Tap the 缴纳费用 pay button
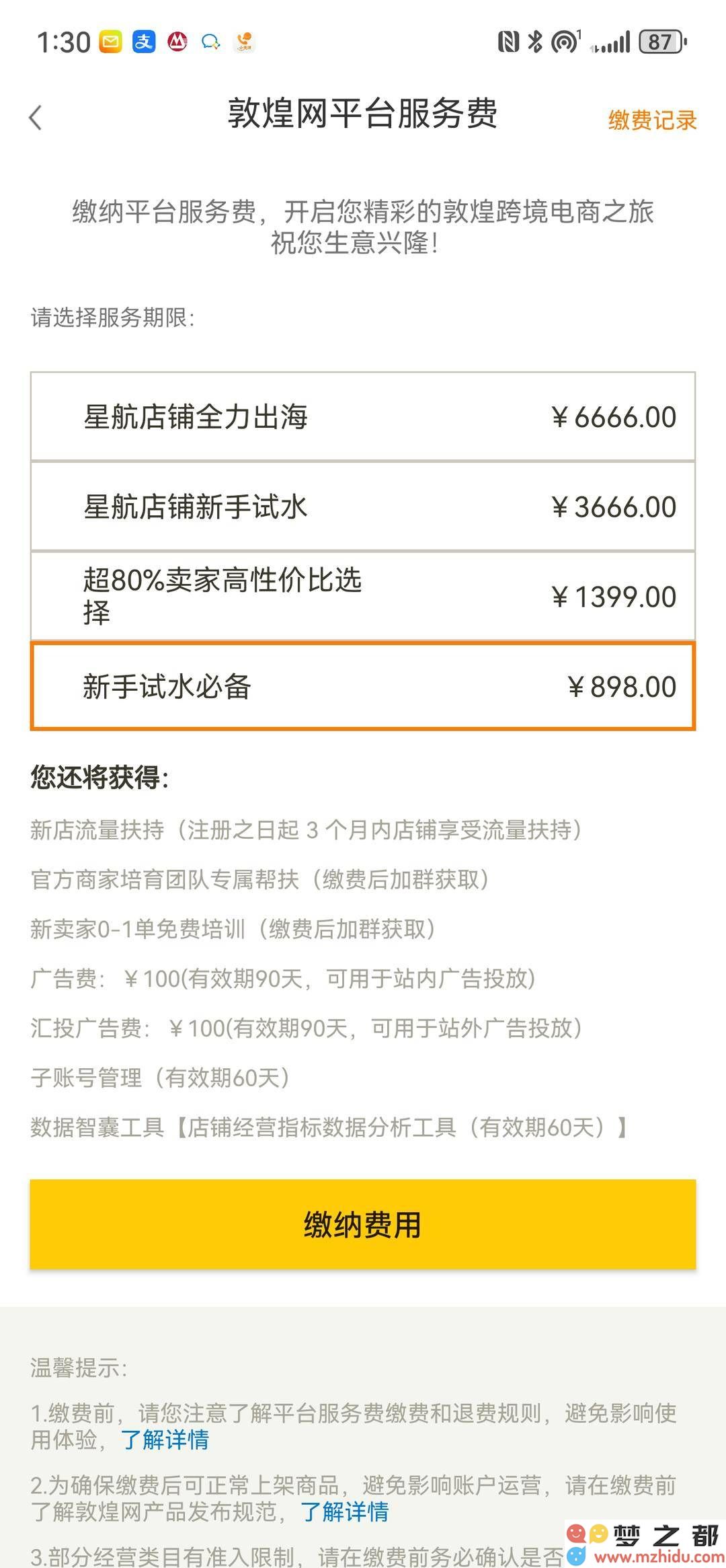 pos(363,1224)
